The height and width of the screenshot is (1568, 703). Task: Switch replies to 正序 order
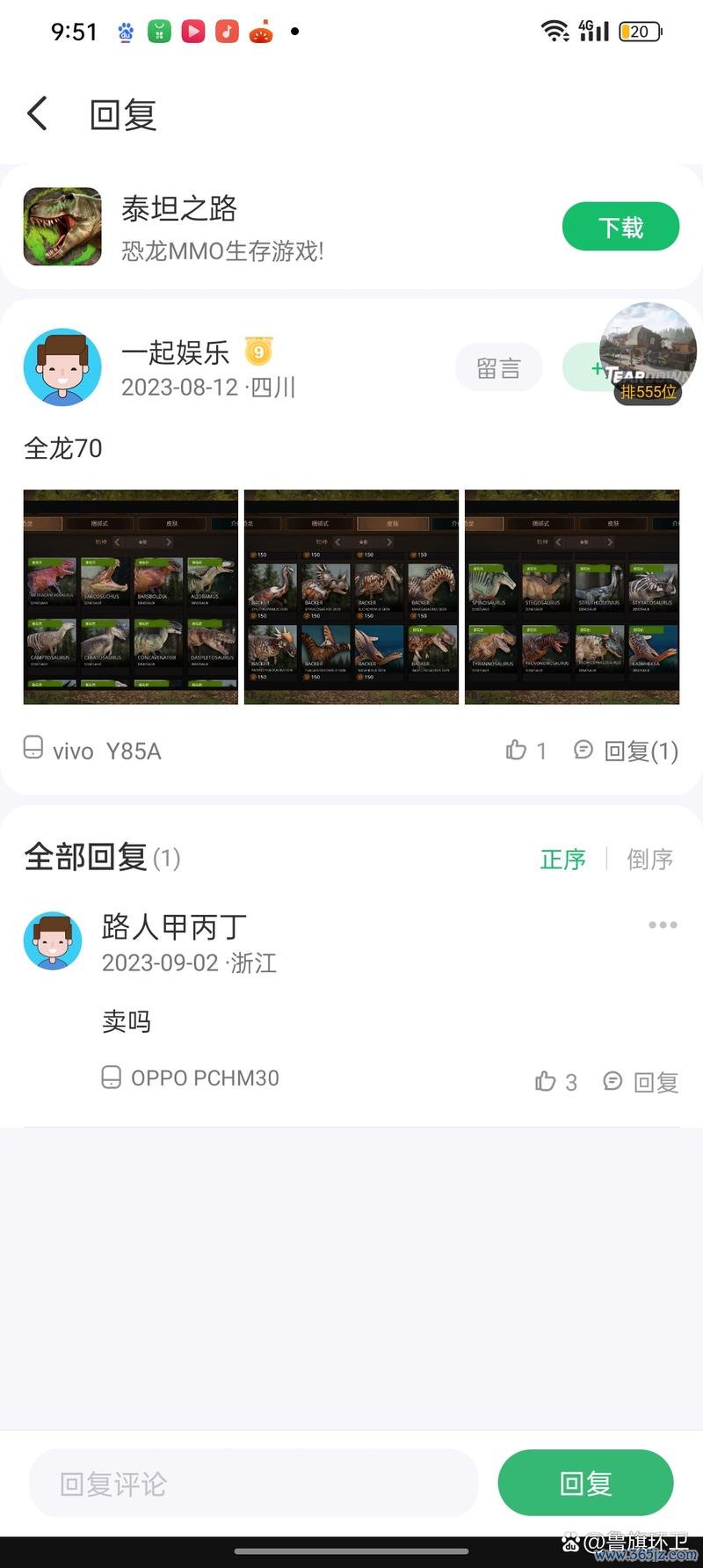pyautogui.click(x=562, y=859)
